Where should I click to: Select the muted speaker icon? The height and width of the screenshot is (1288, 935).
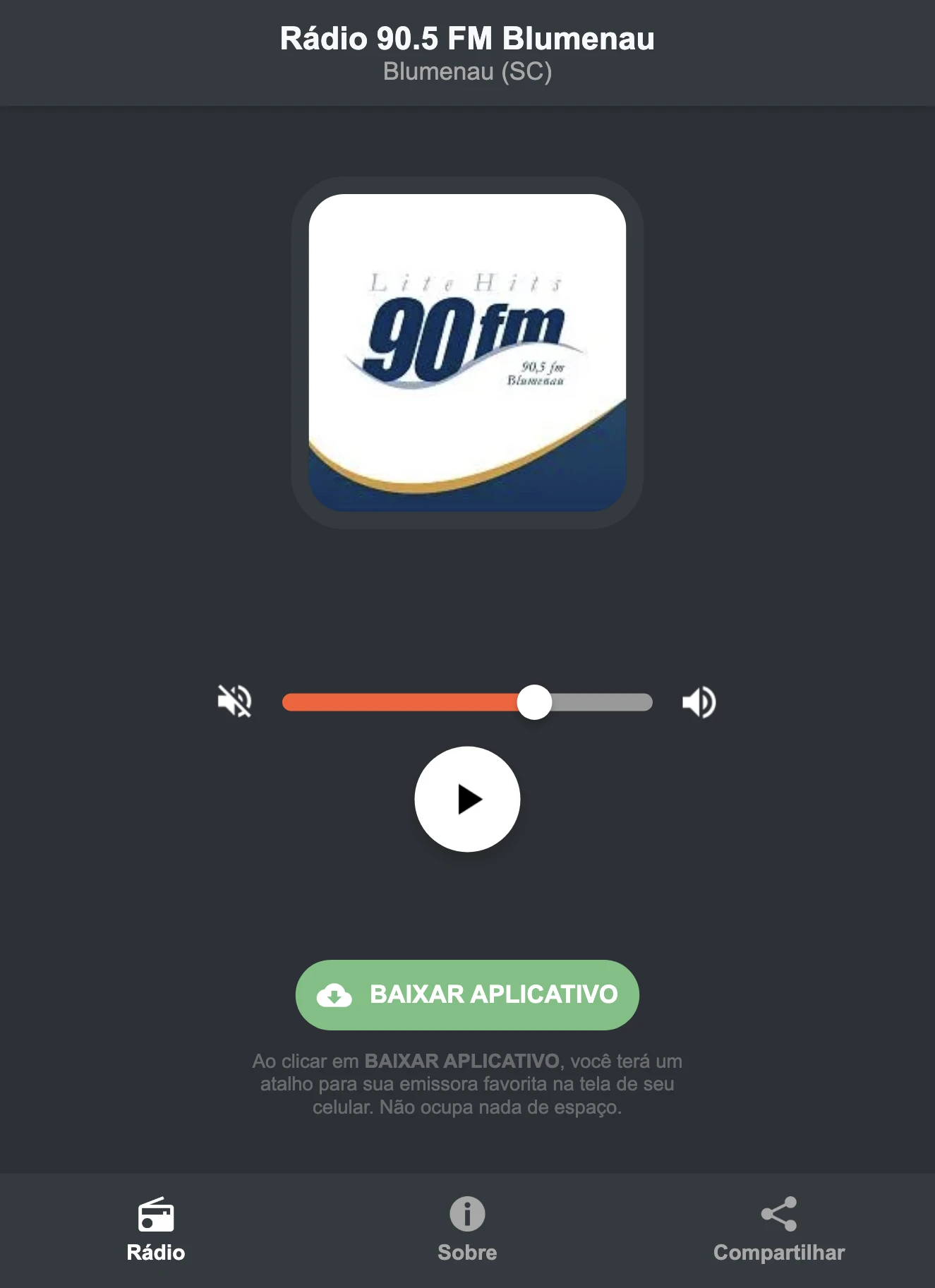pos(235,702)
